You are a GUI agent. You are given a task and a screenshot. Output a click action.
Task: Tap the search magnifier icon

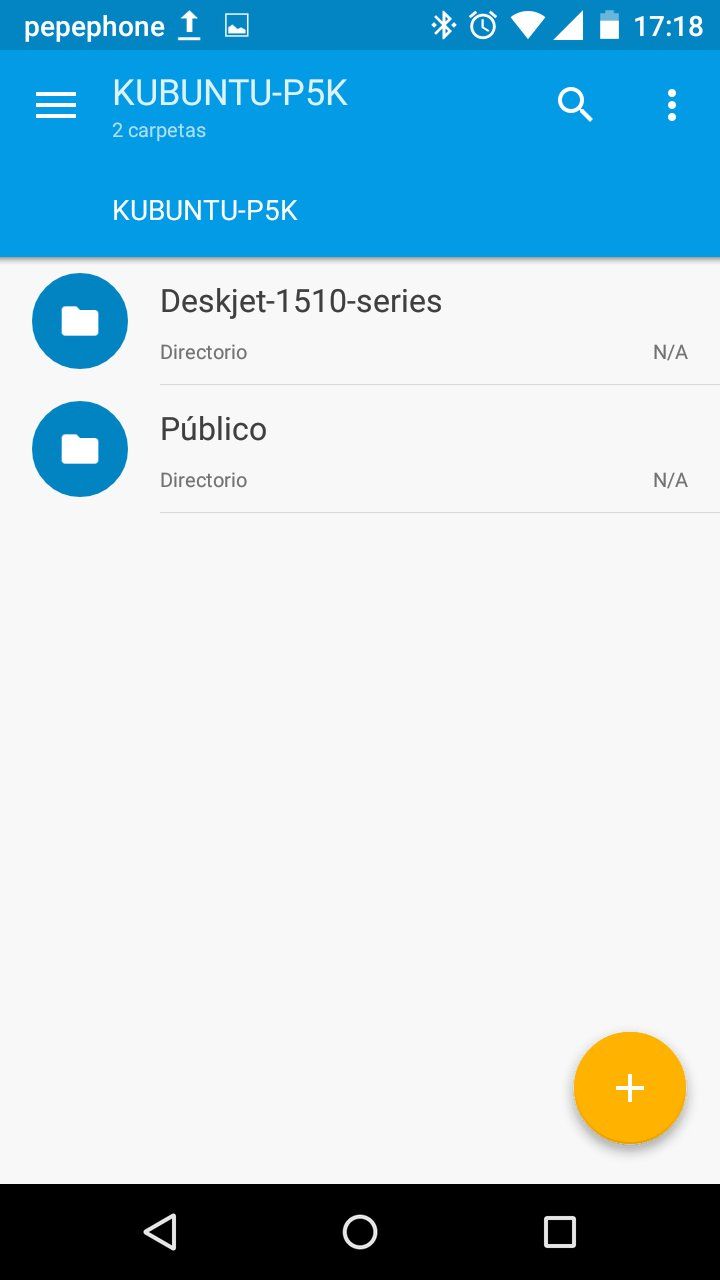575,105
